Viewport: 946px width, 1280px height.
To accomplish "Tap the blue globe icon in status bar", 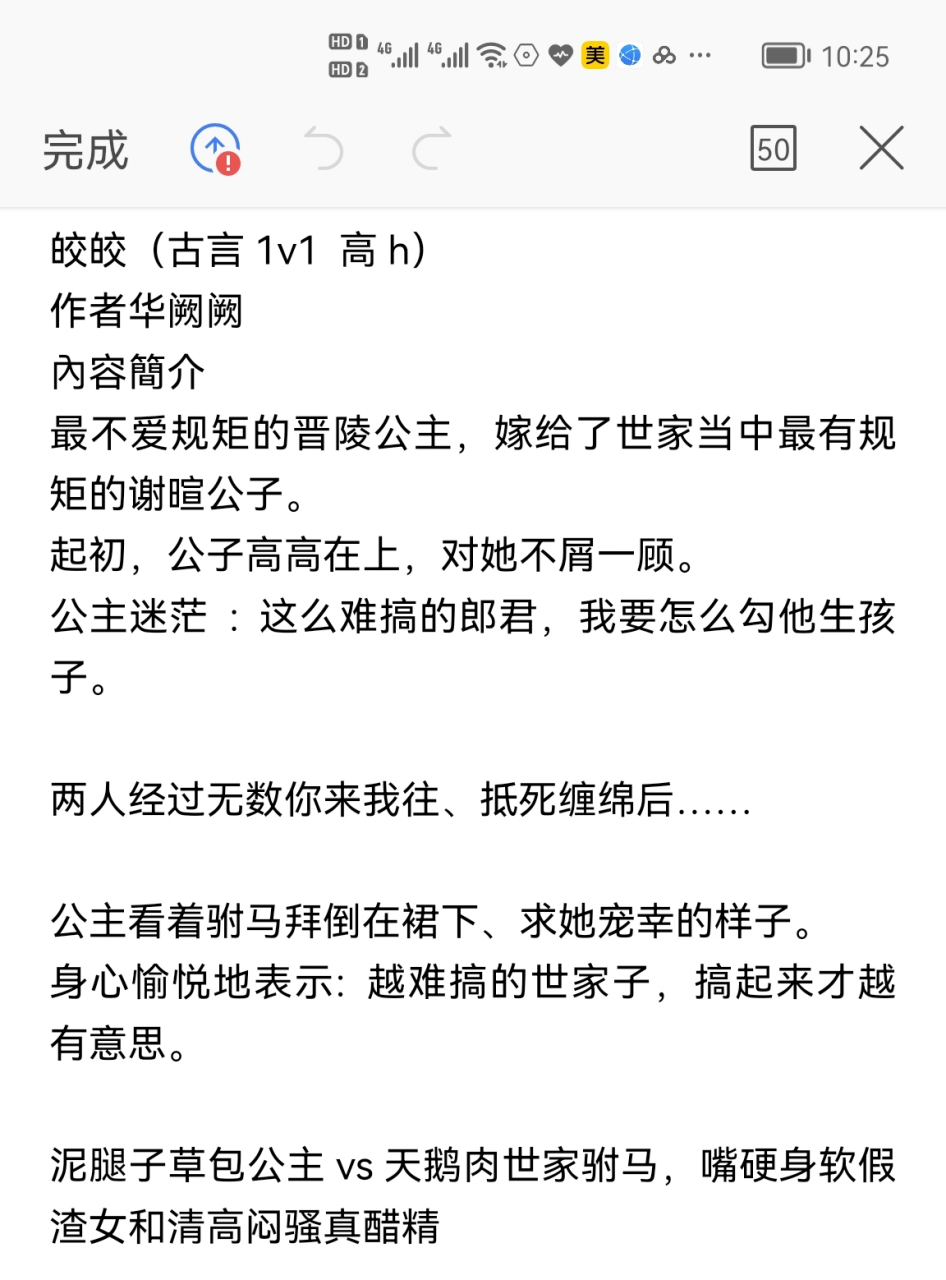I will [x=630, y=55].
